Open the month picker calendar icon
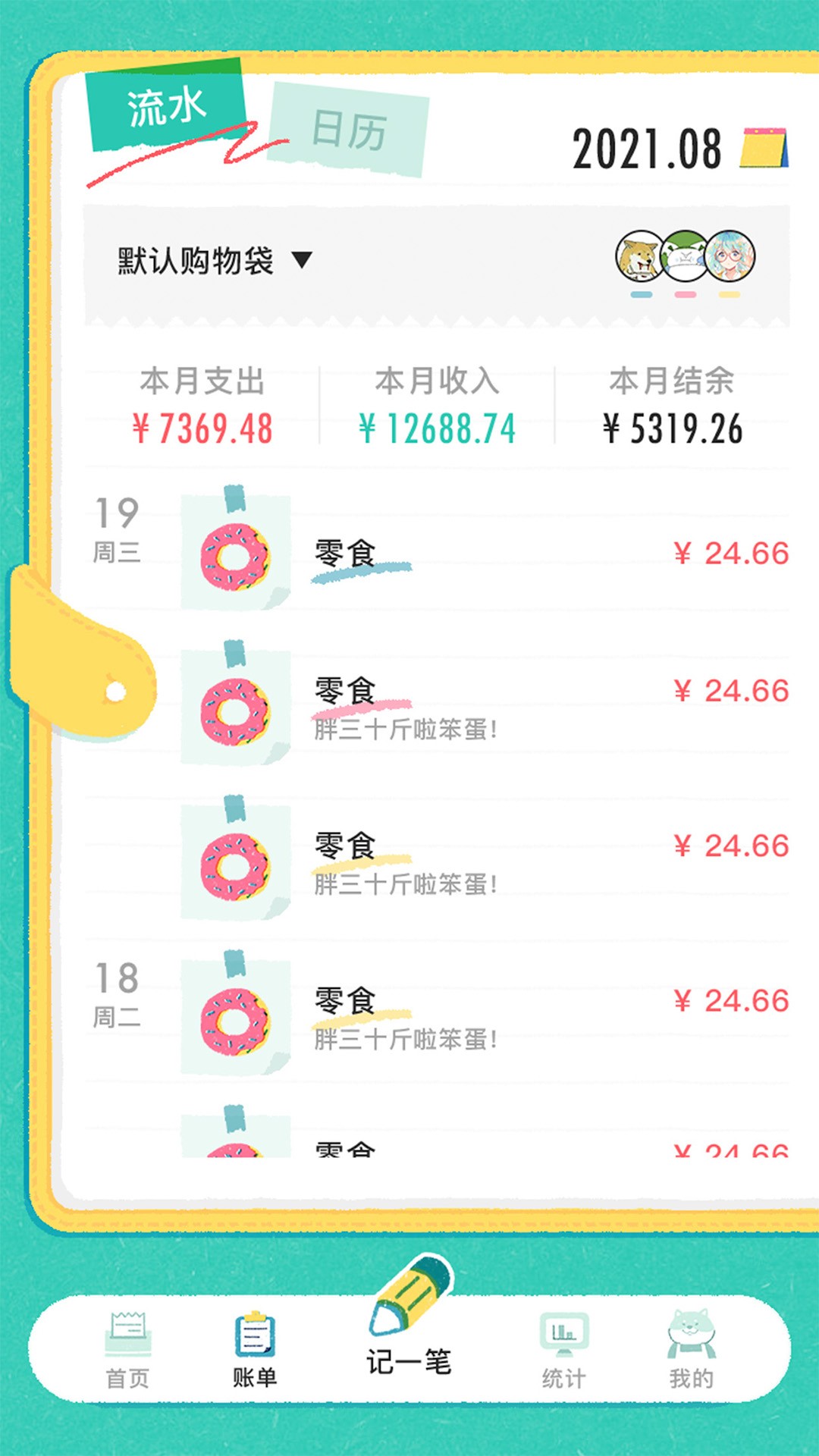 764,148
